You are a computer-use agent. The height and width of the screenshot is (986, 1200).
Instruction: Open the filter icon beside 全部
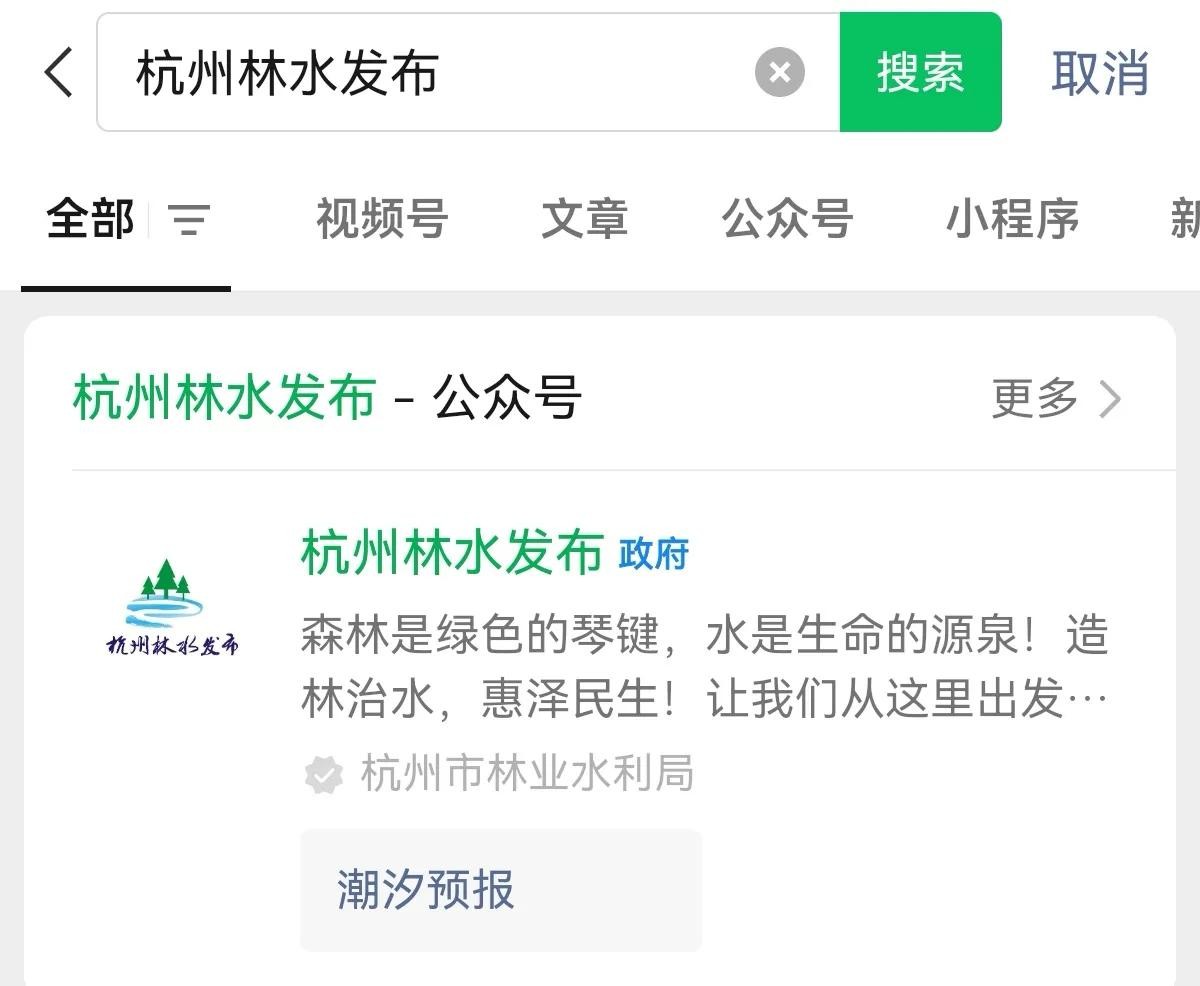tap(189, 219)
